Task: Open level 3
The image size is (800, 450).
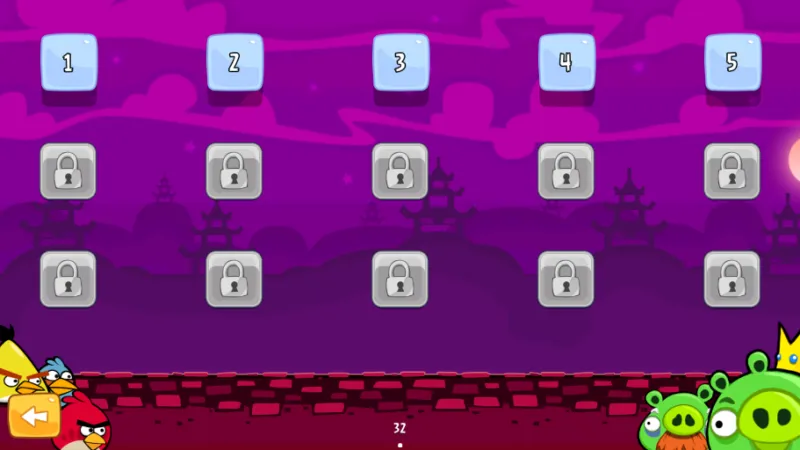Action: (401, 63)
